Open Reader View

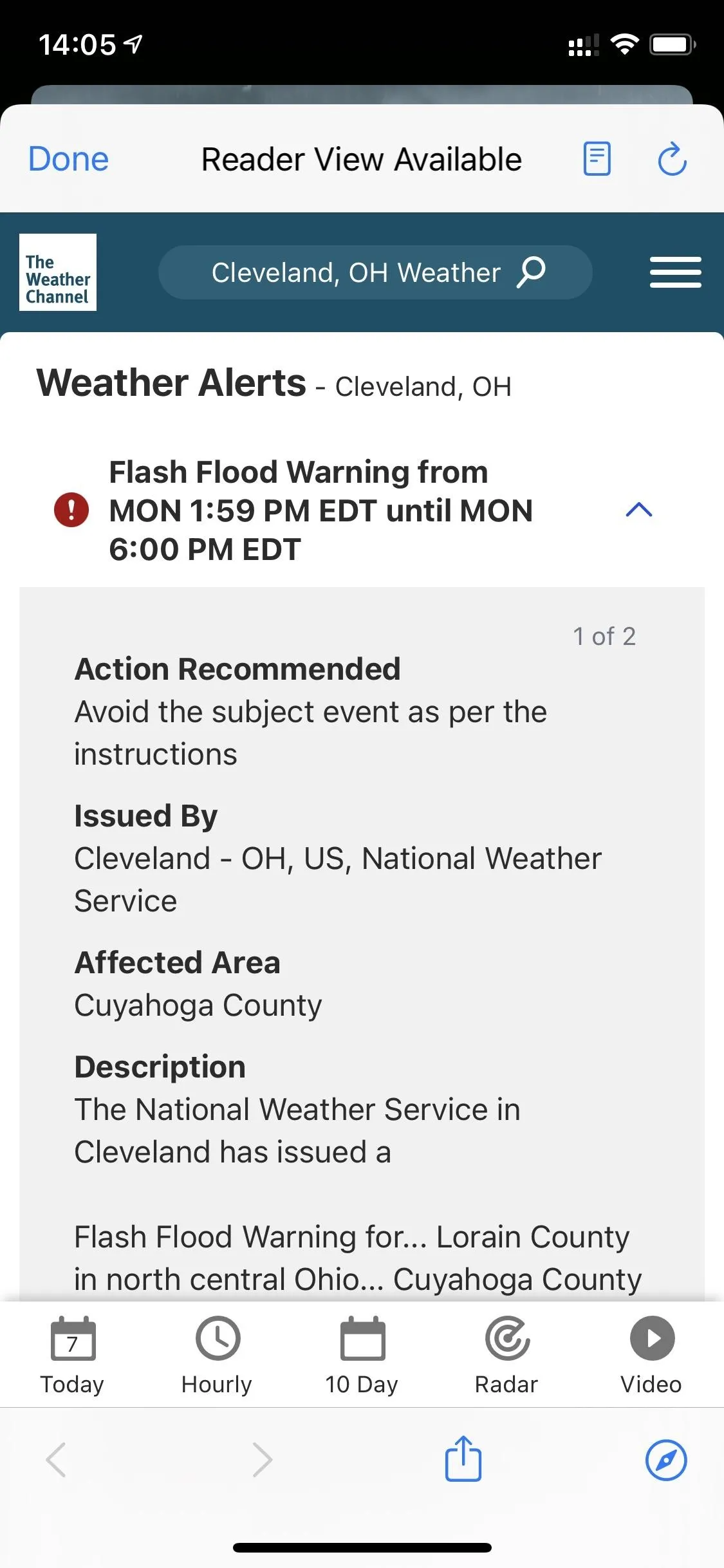[x=597, y=159]
